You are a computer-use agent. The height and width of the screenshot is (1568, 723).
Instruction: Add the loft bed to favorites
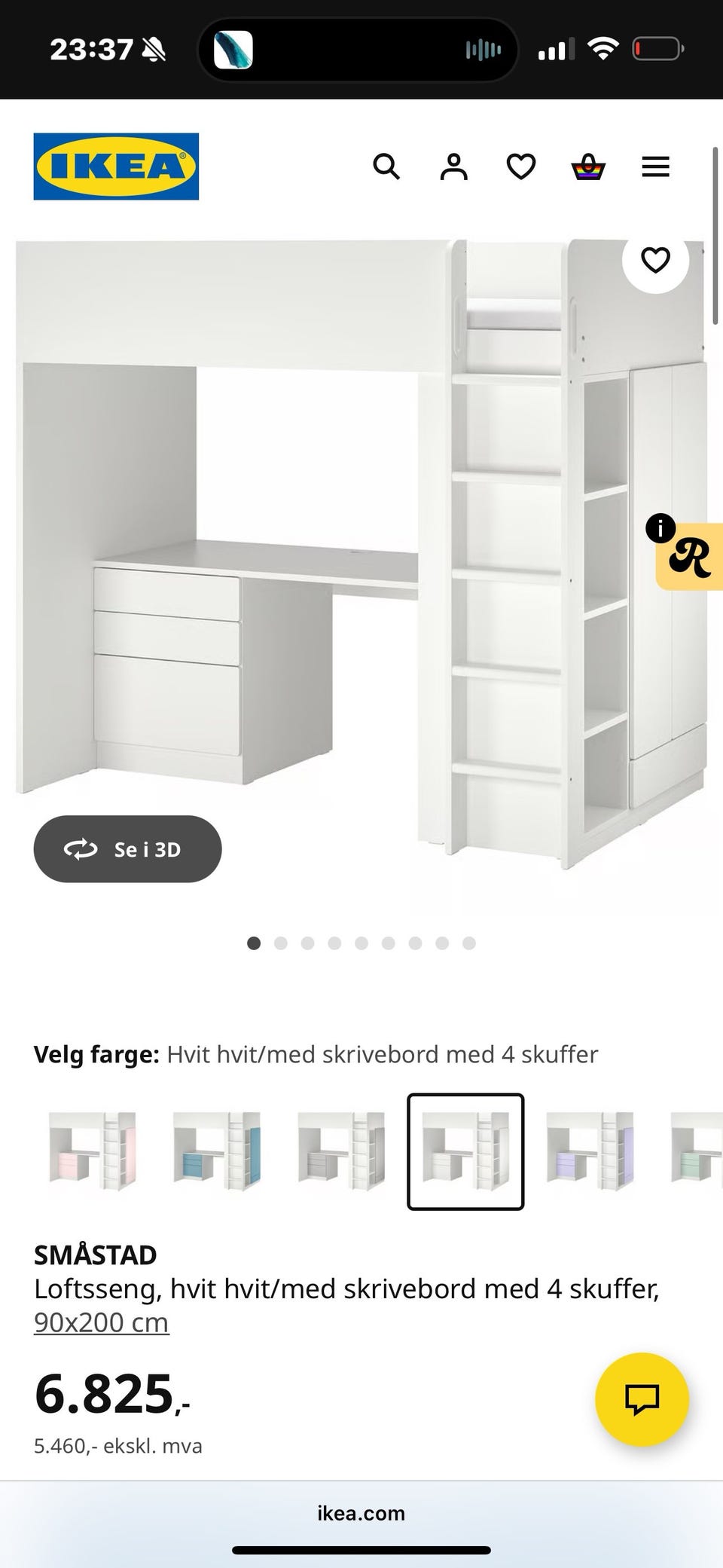655,259
